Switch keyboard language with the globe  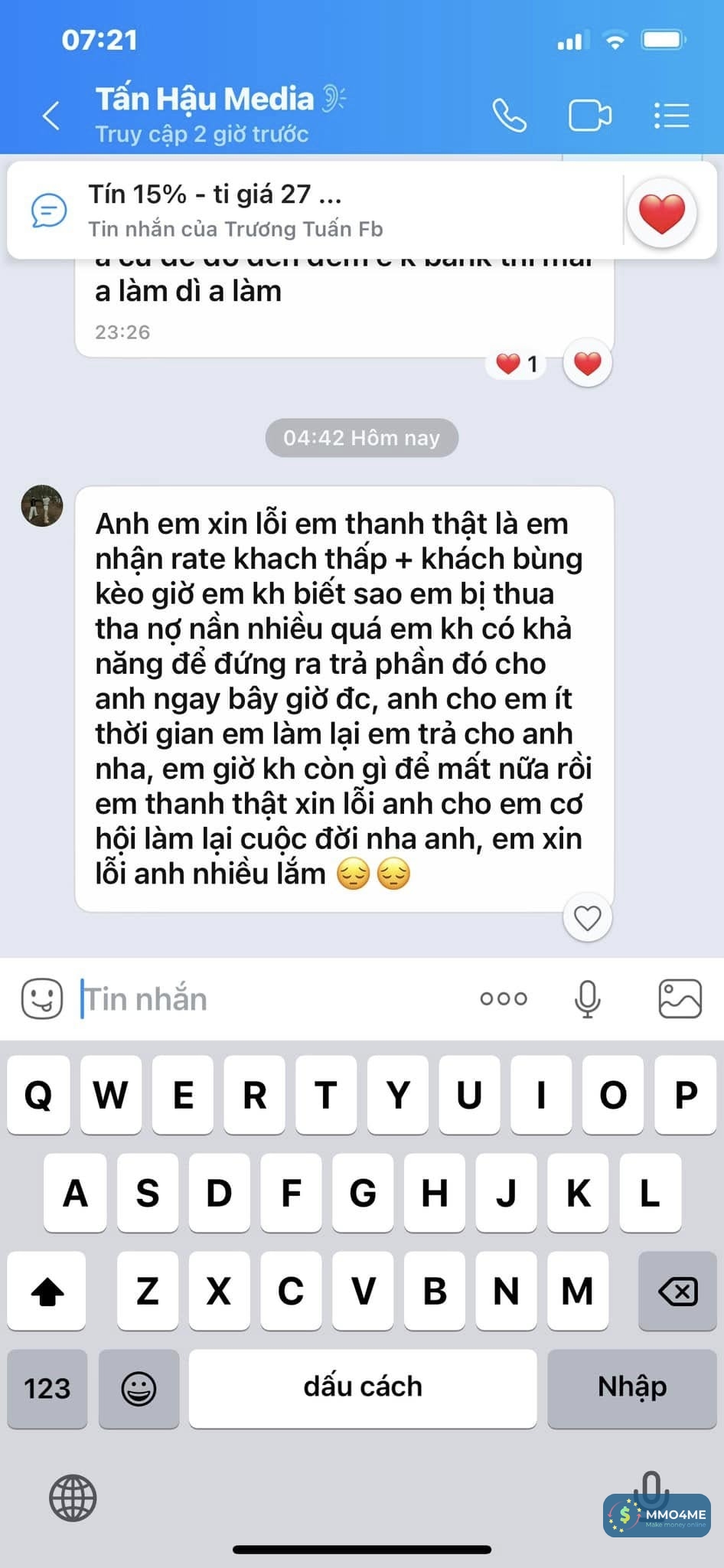[73, 1498]
